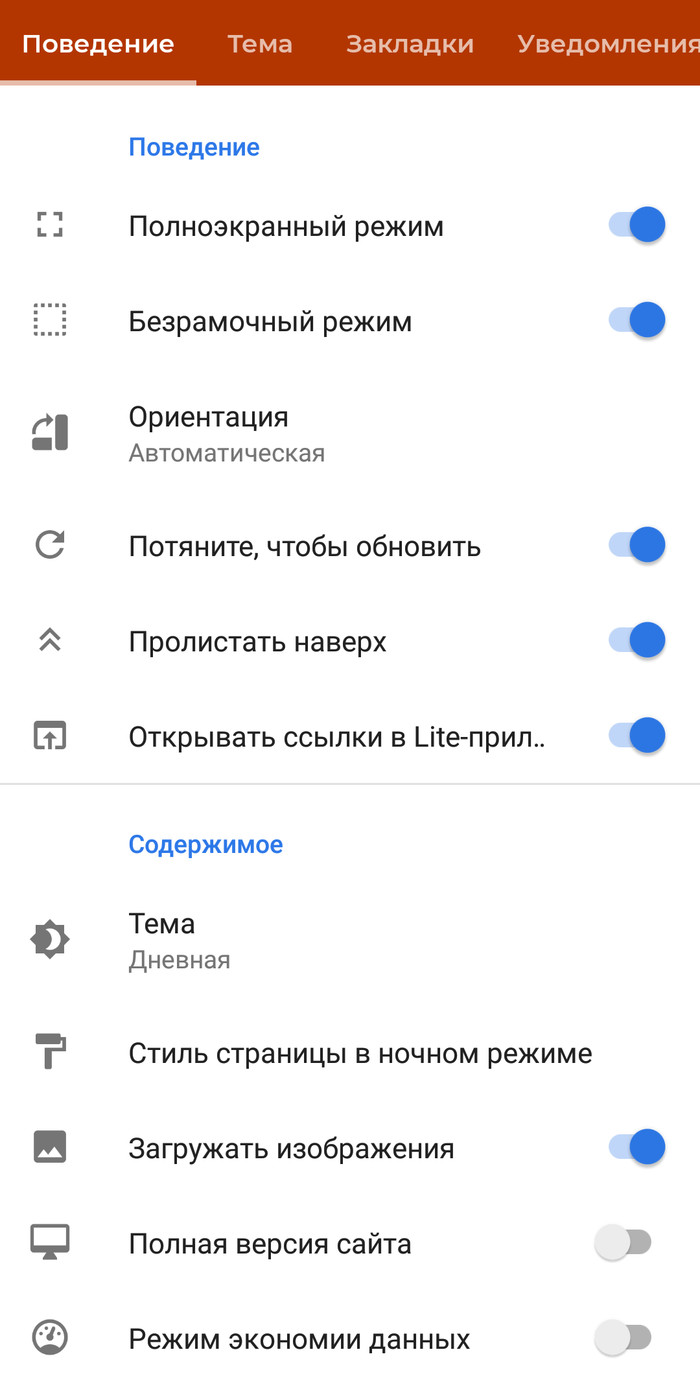
Task: Switch to the Тема tab
Action: (260, 44)
